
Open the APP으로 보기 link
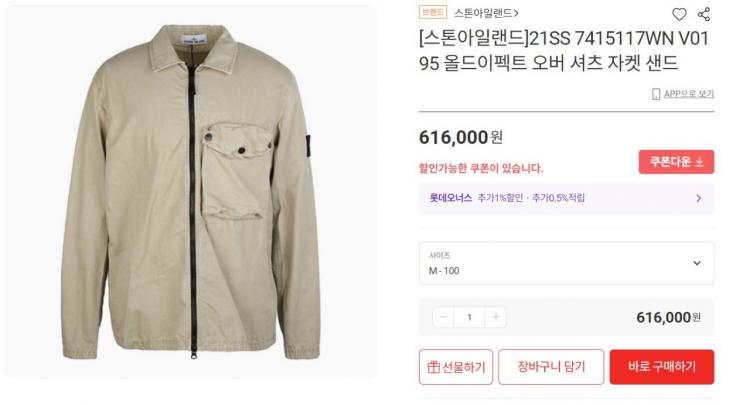tap(683, 94)
